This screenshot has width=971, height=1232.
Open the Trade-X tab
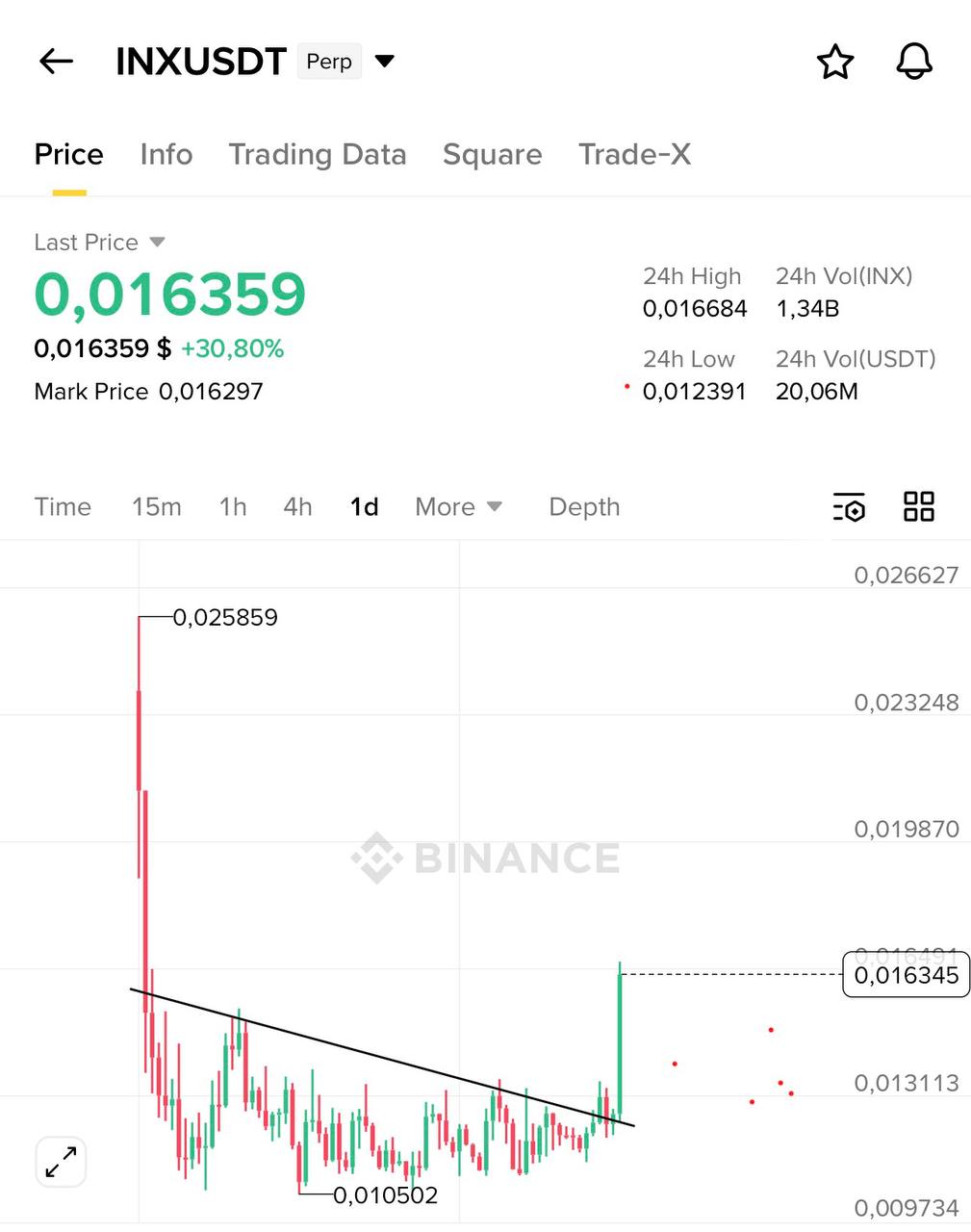coord(634,154)
